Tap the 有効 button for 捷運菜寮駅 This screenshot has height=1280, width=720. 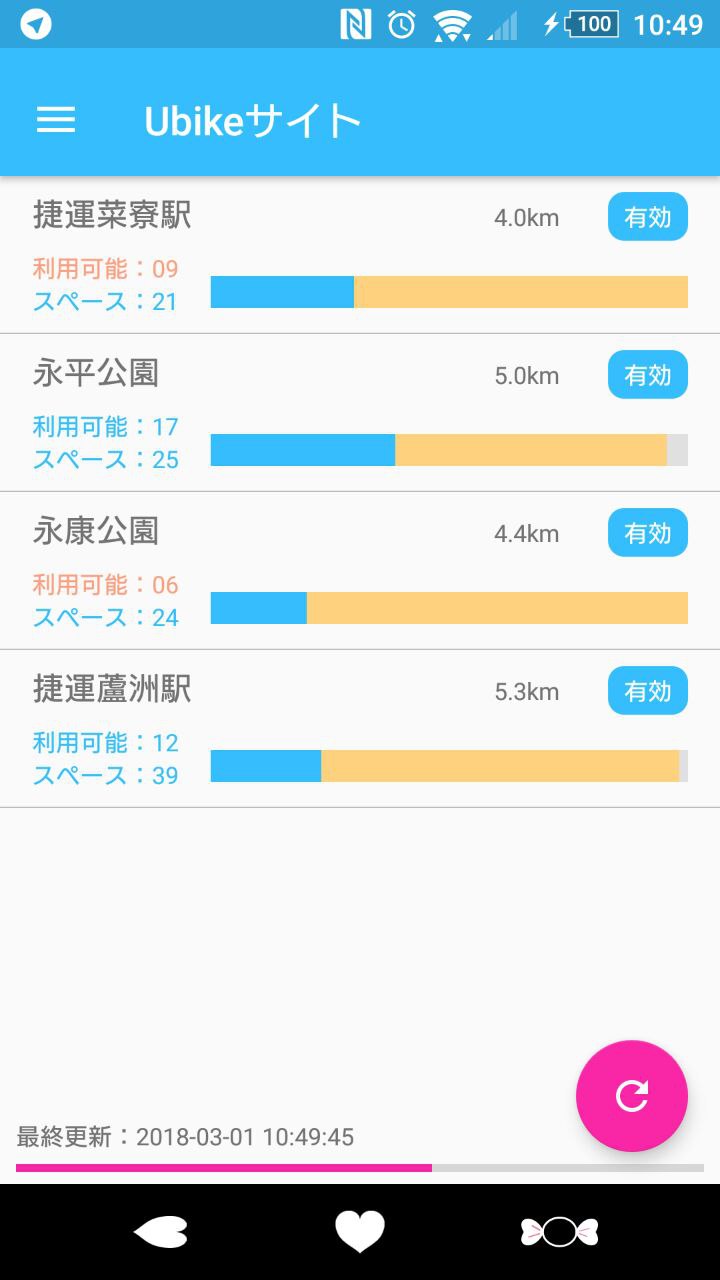(647, 217)
